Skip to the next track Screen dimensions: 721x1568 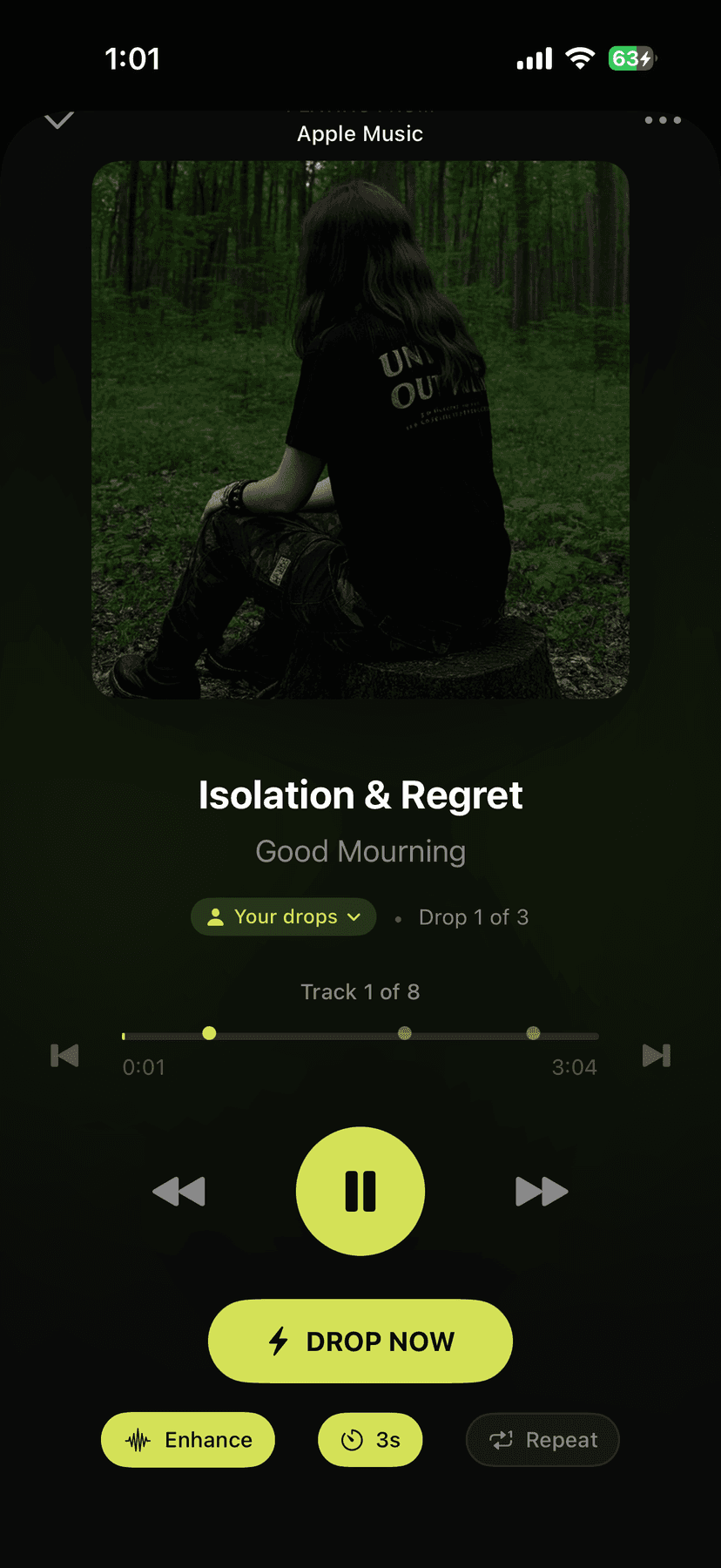tap(656, 1056)
